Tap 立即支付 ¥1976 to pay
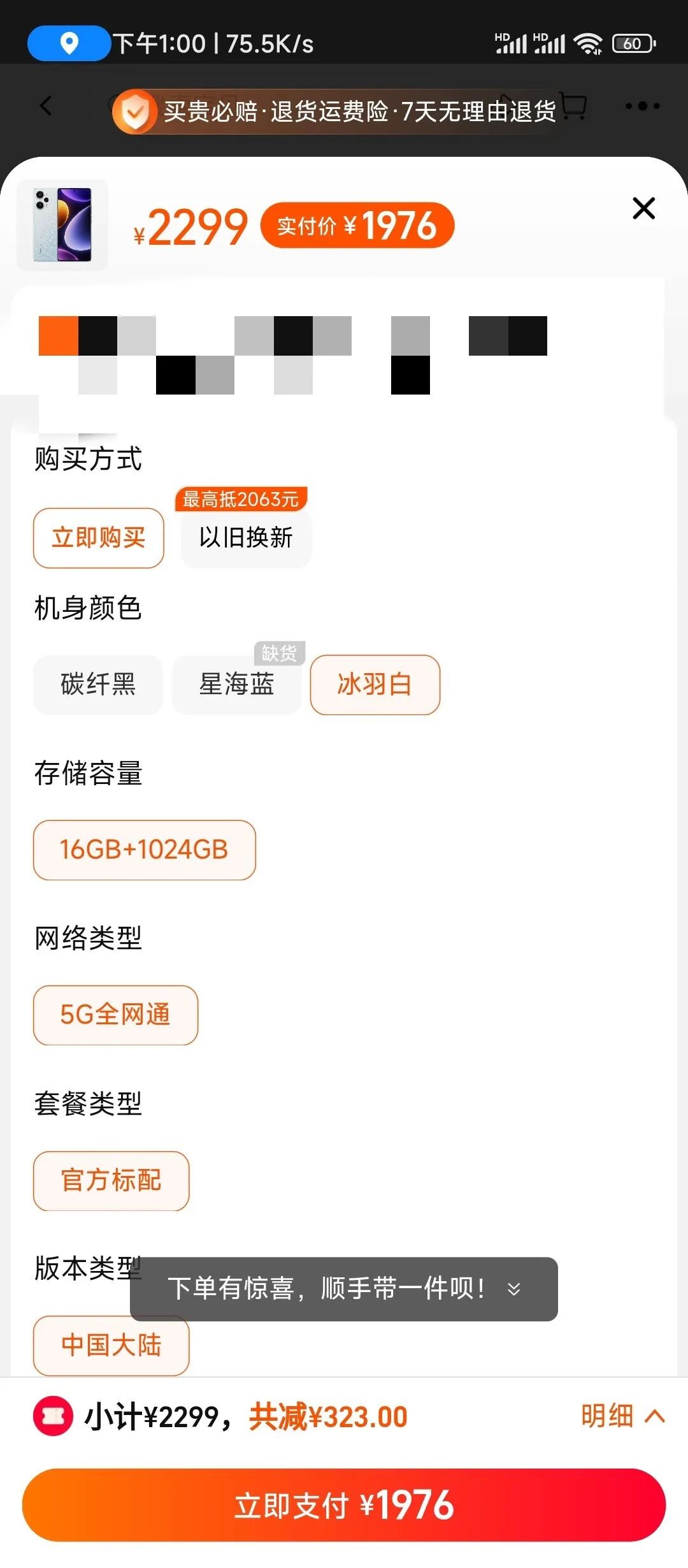The image size is (688, 1568). 344,1505
